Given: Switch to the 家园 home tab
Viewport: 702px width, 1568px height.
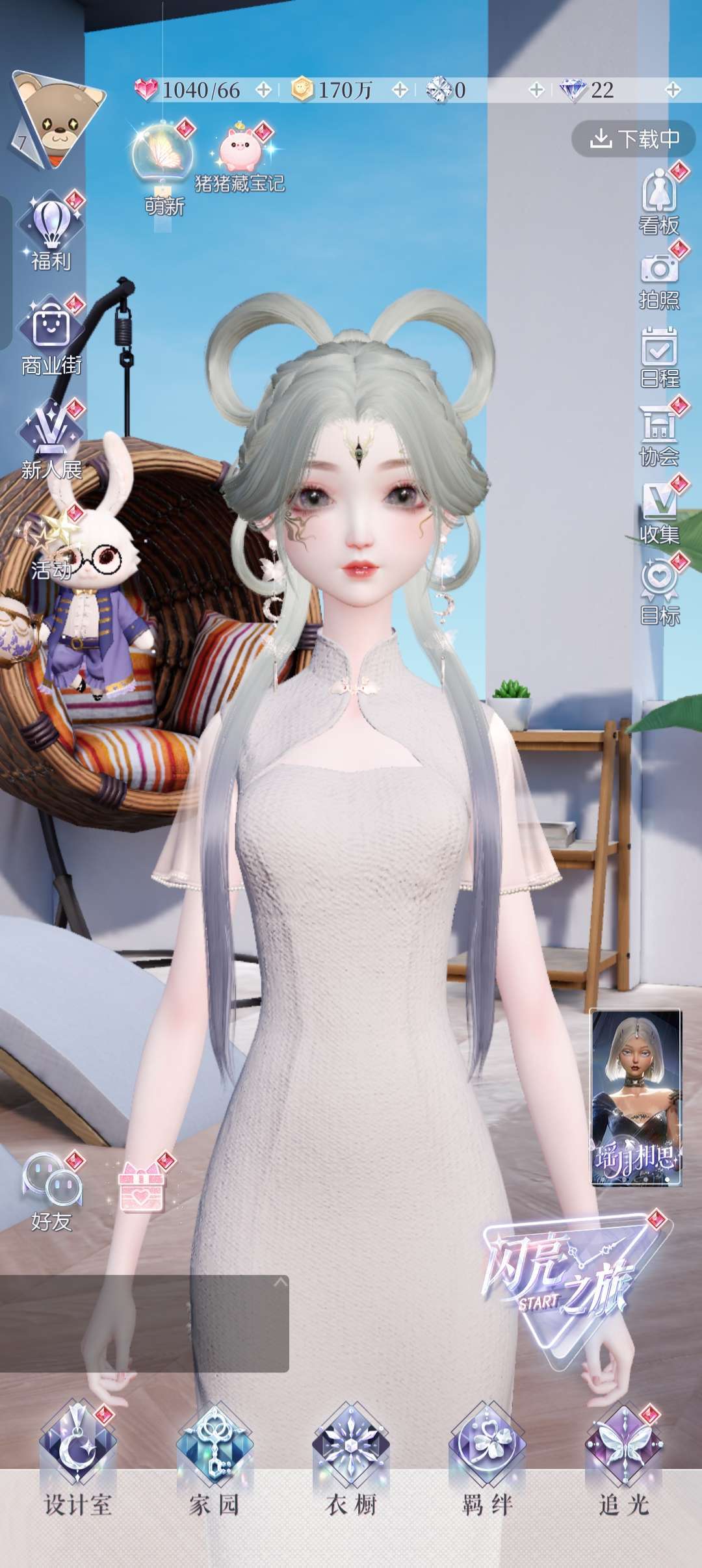Looking at the screenshot, I should [x=214, y=1463].
